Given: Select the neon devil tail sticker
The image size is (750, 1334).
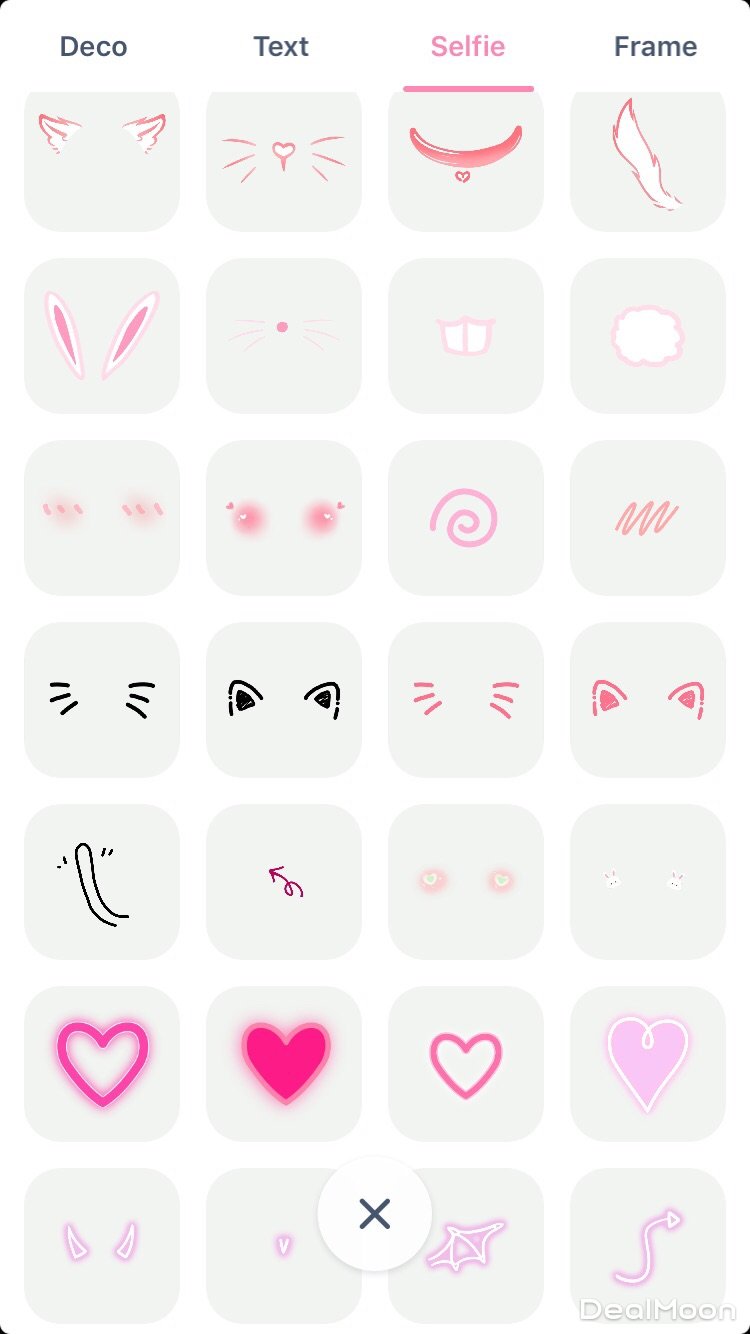Looking at the screenshot, I should [647, 1245].
